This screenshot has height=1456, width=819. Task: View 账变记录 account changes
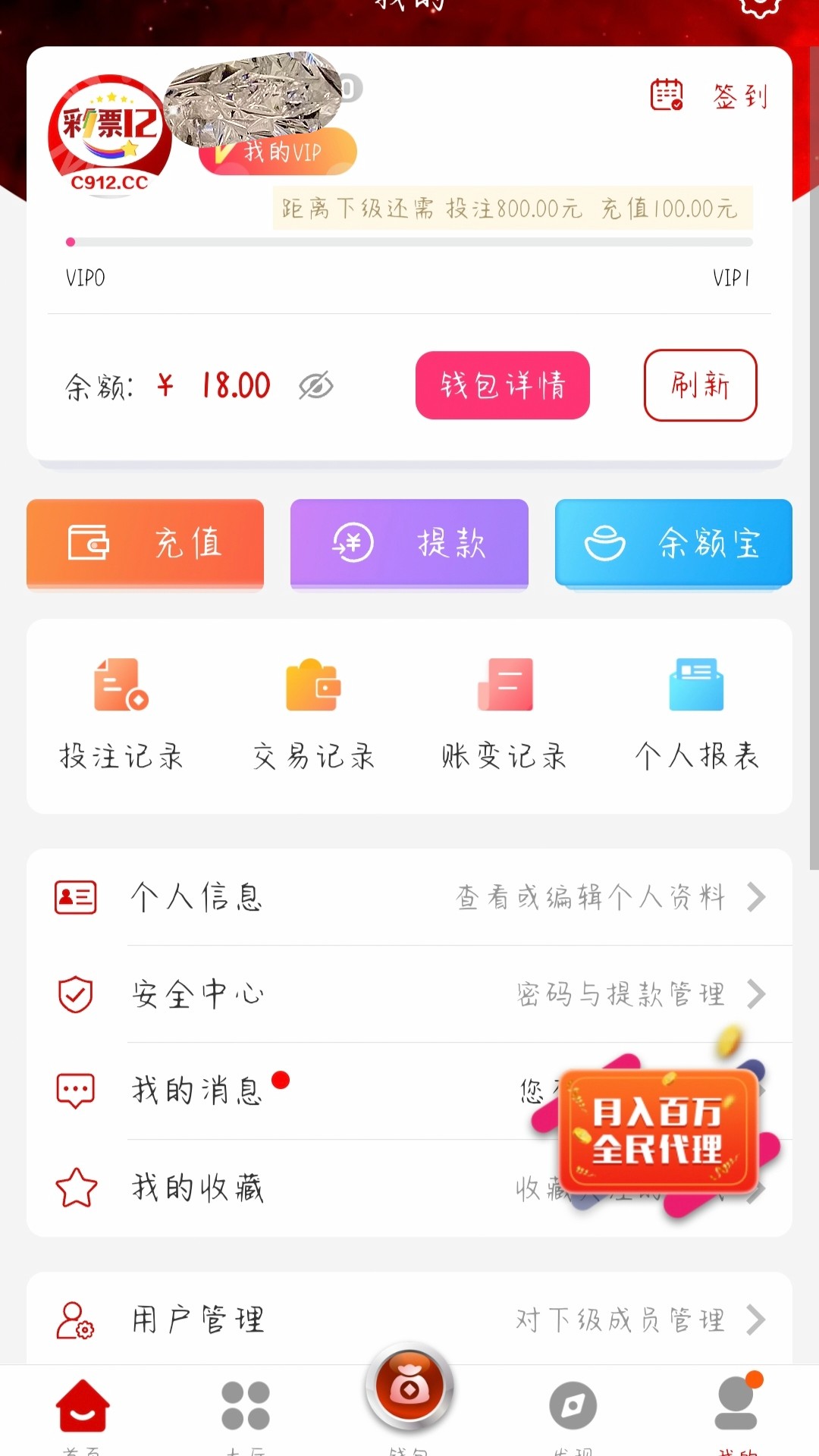504,713
